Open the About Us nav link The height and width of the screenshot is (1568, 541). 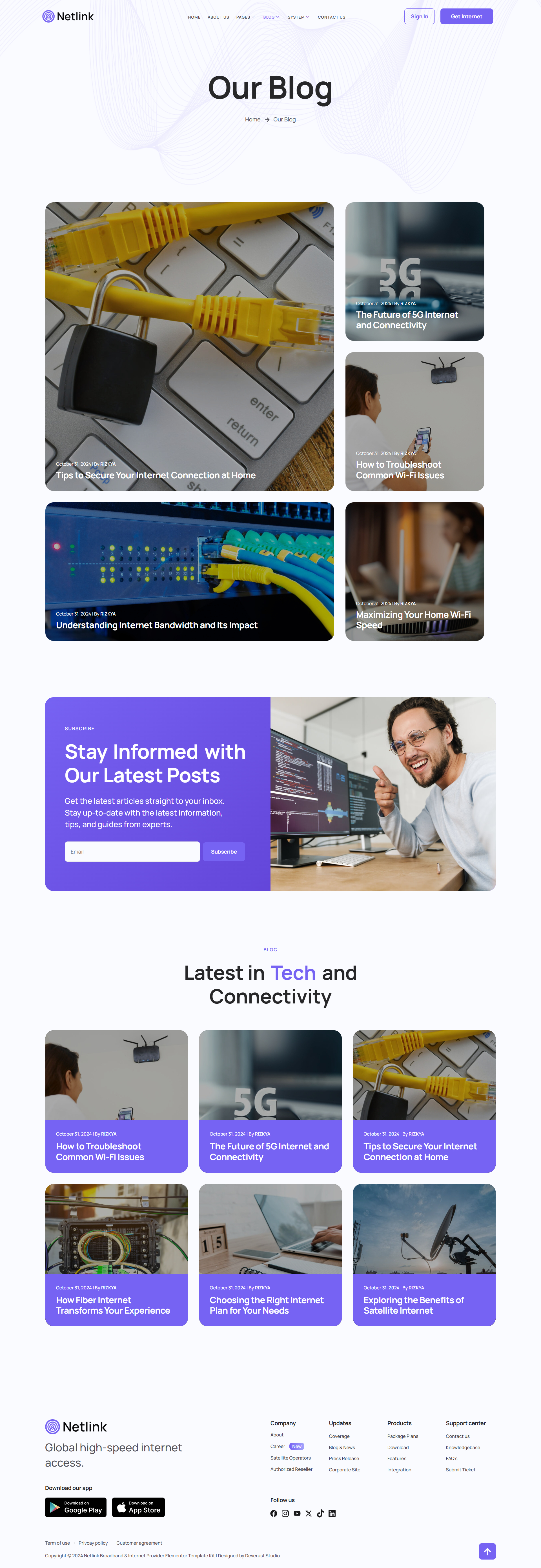(x=218, y=17)
